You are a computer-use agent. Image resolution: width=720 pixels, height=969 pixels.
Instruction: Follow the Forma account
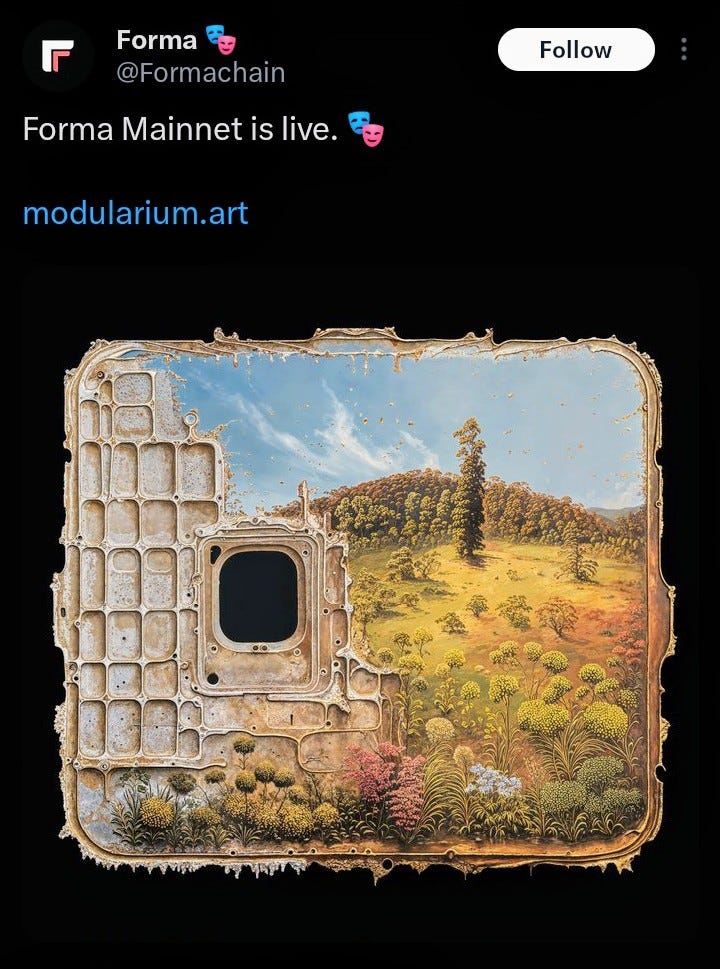(x=575, y=50)
